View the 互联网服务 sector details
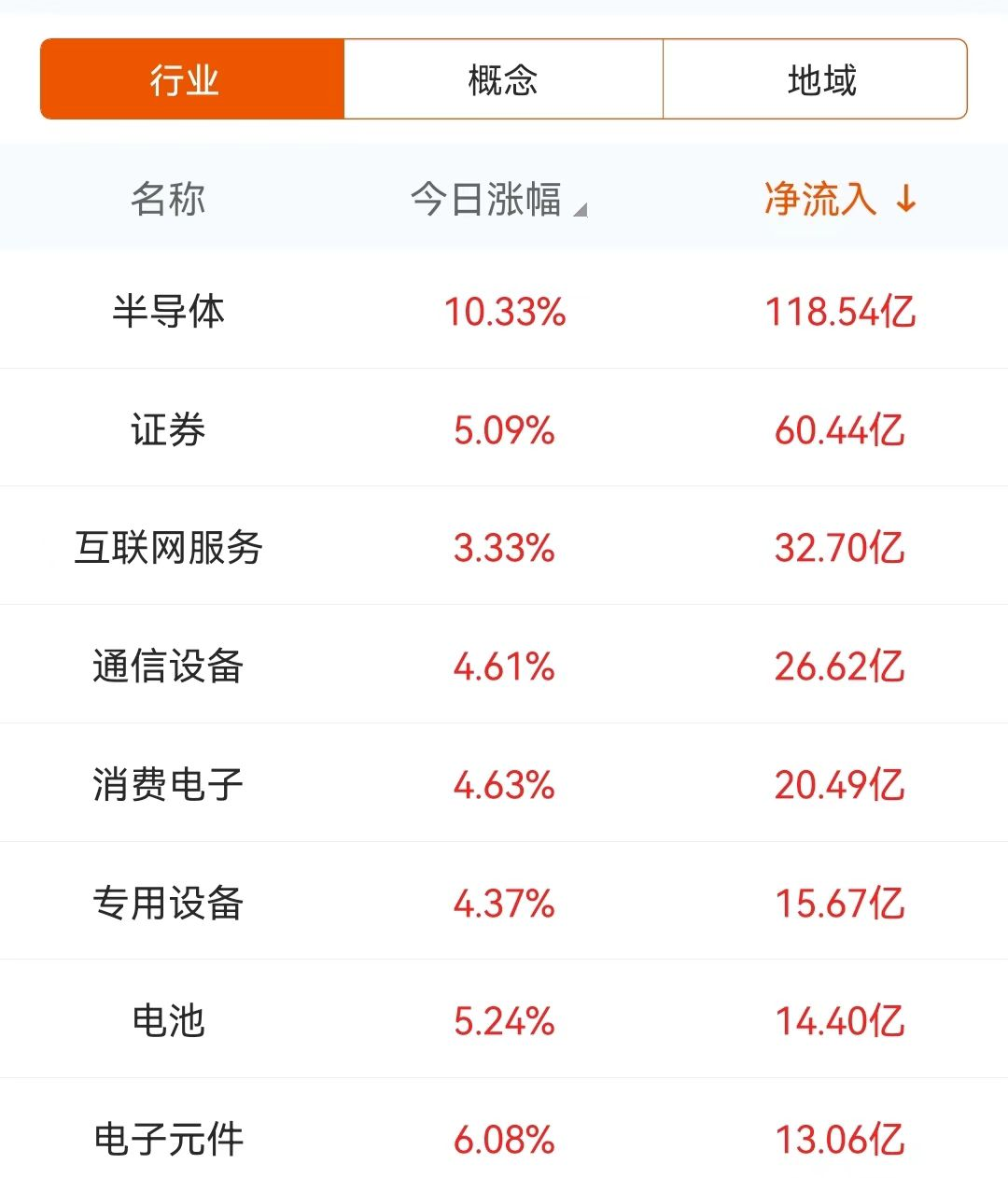This screenshot has width=1008, height=1178. [169, 547]
